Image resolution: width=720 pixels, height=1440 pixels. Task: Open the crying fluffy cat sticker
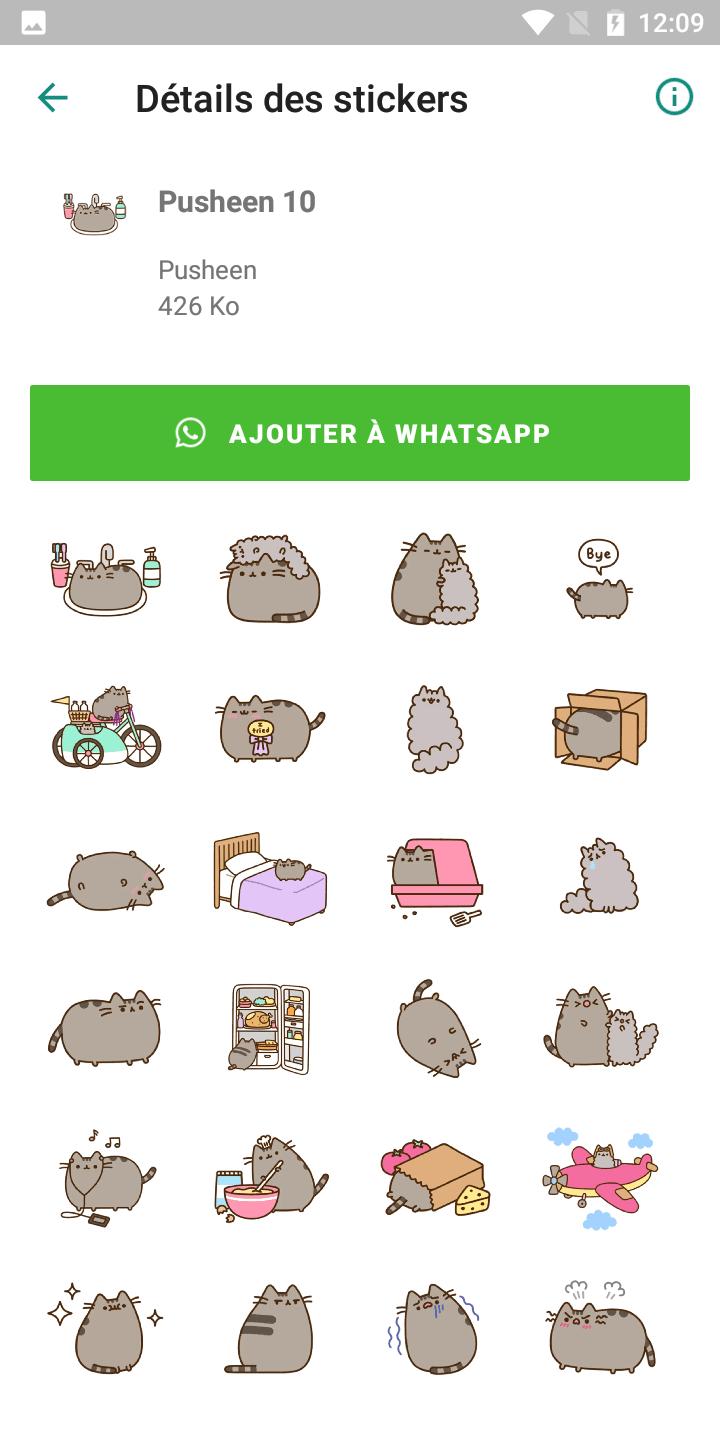pos(600,877)
